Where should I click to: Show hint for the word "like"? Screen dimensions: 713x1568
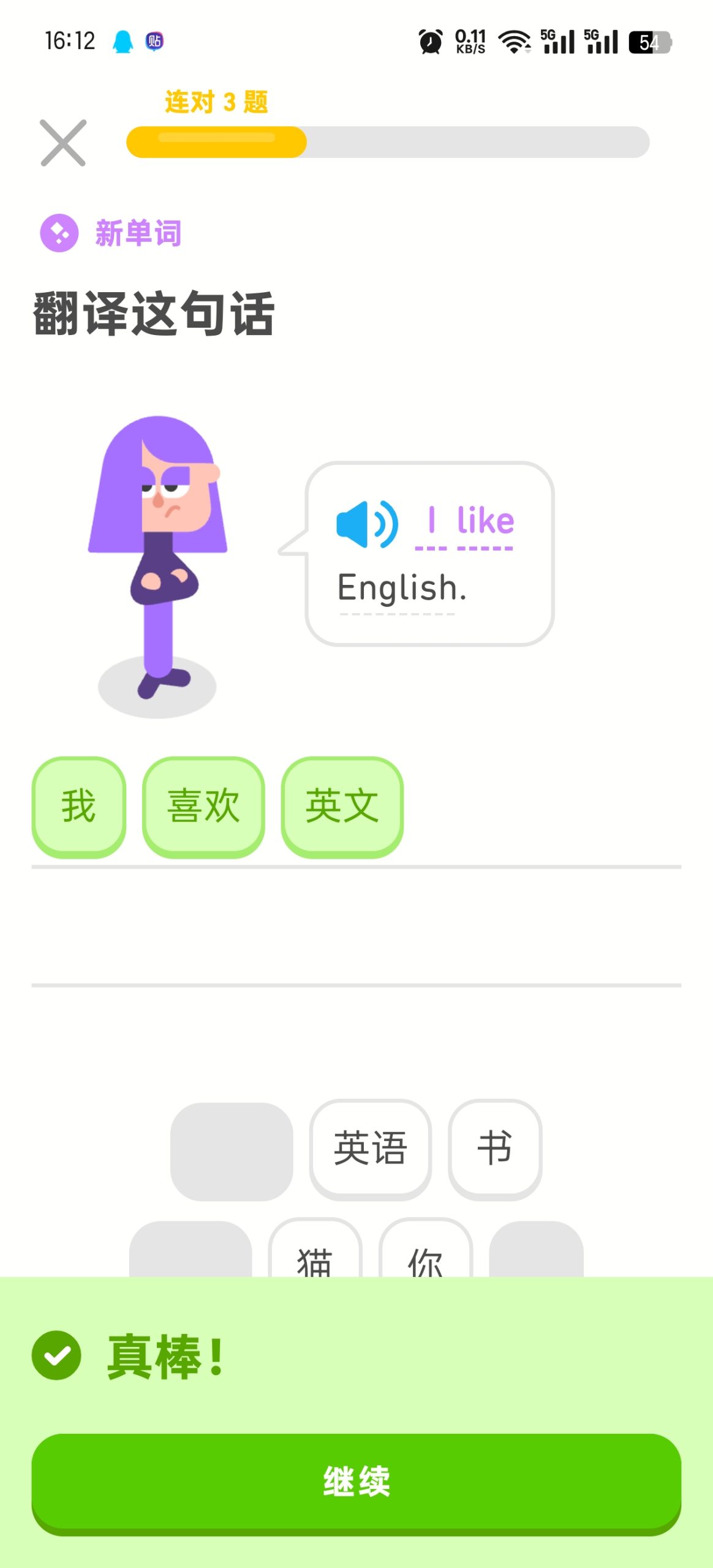pyautogui.click(x=485, y=522)
